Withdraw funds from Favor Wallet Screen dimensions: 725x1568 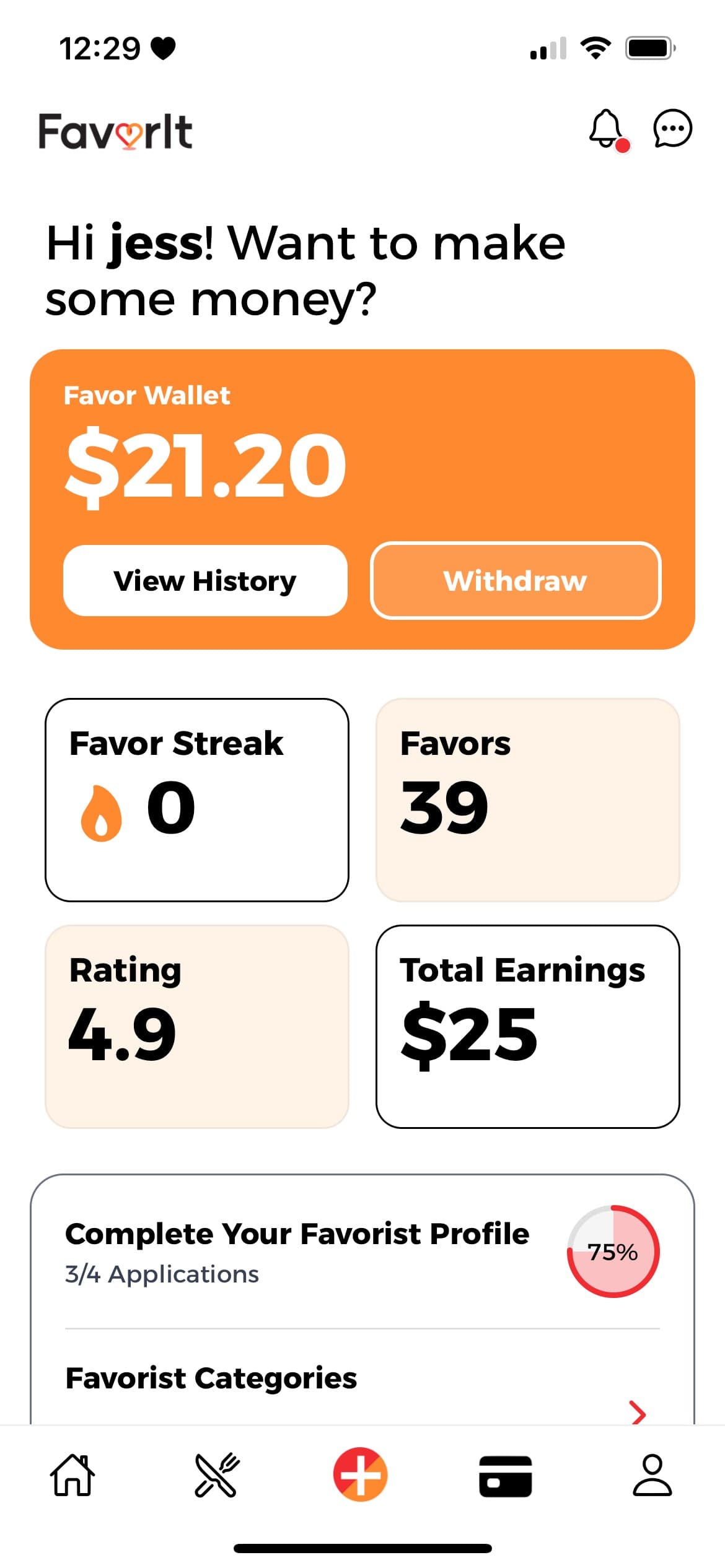click(515, 580)
